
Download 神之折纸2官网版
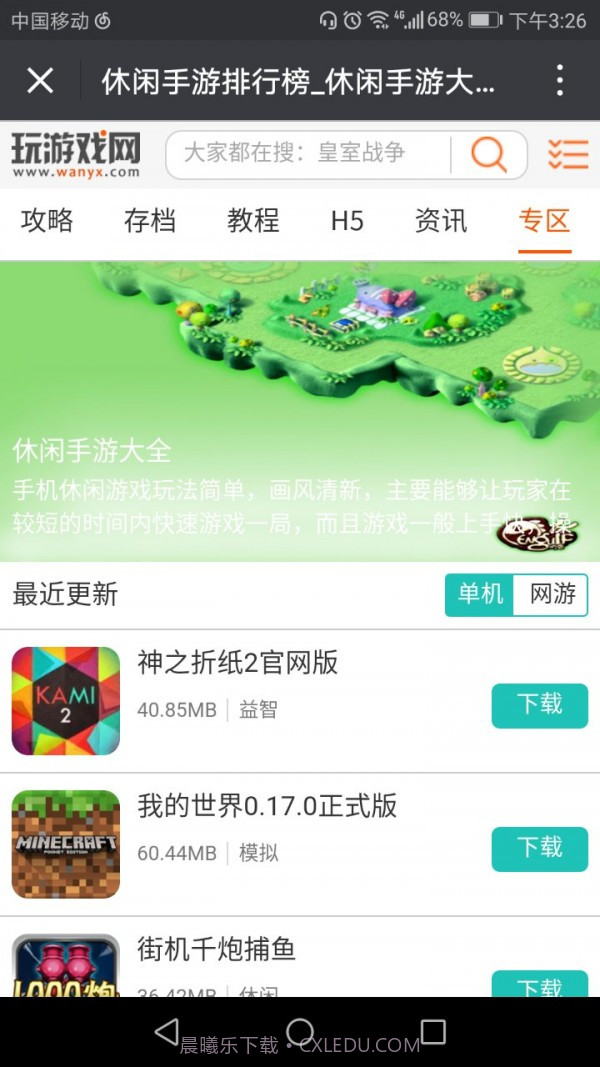click(539, 705)
